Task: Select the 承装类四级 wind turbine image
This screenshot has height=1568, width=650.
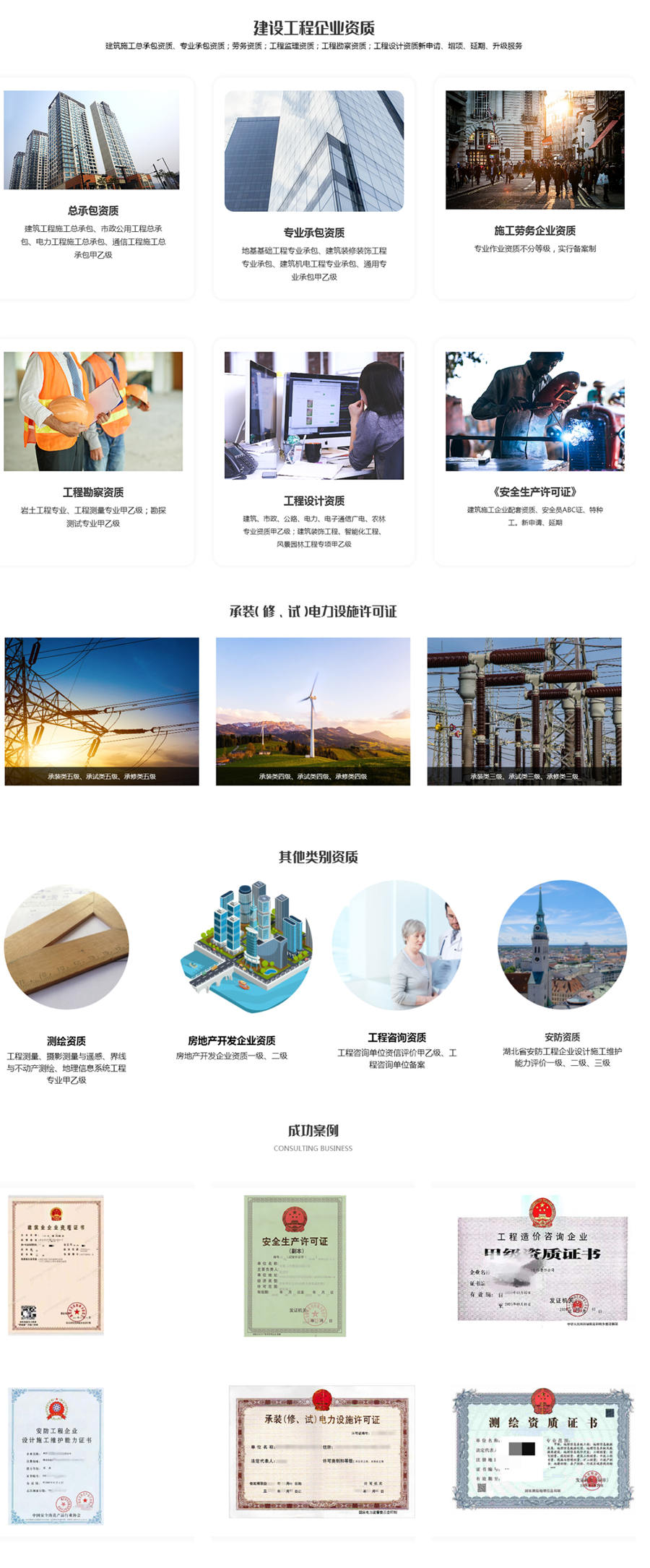Action: 313,711
